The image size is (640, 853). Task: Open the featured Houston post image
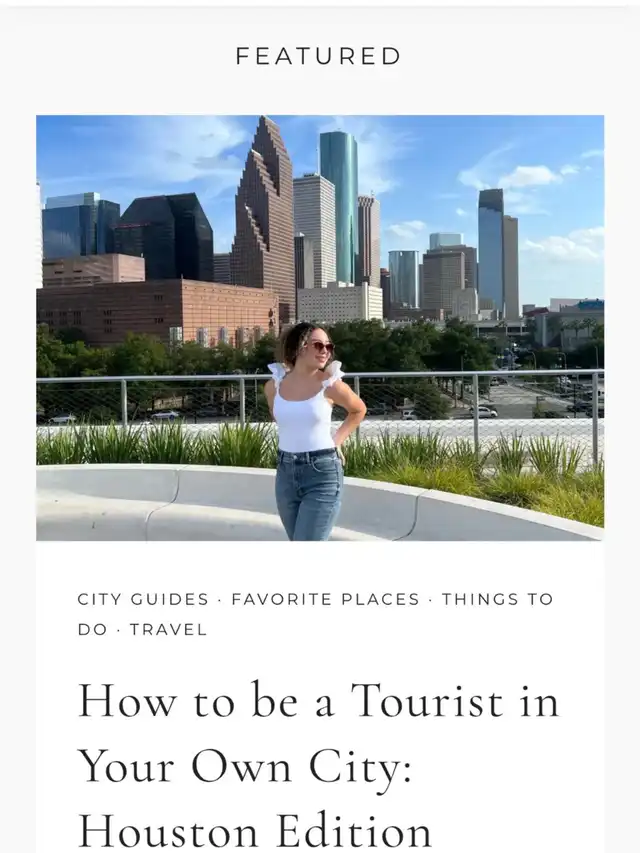point(320,328)
